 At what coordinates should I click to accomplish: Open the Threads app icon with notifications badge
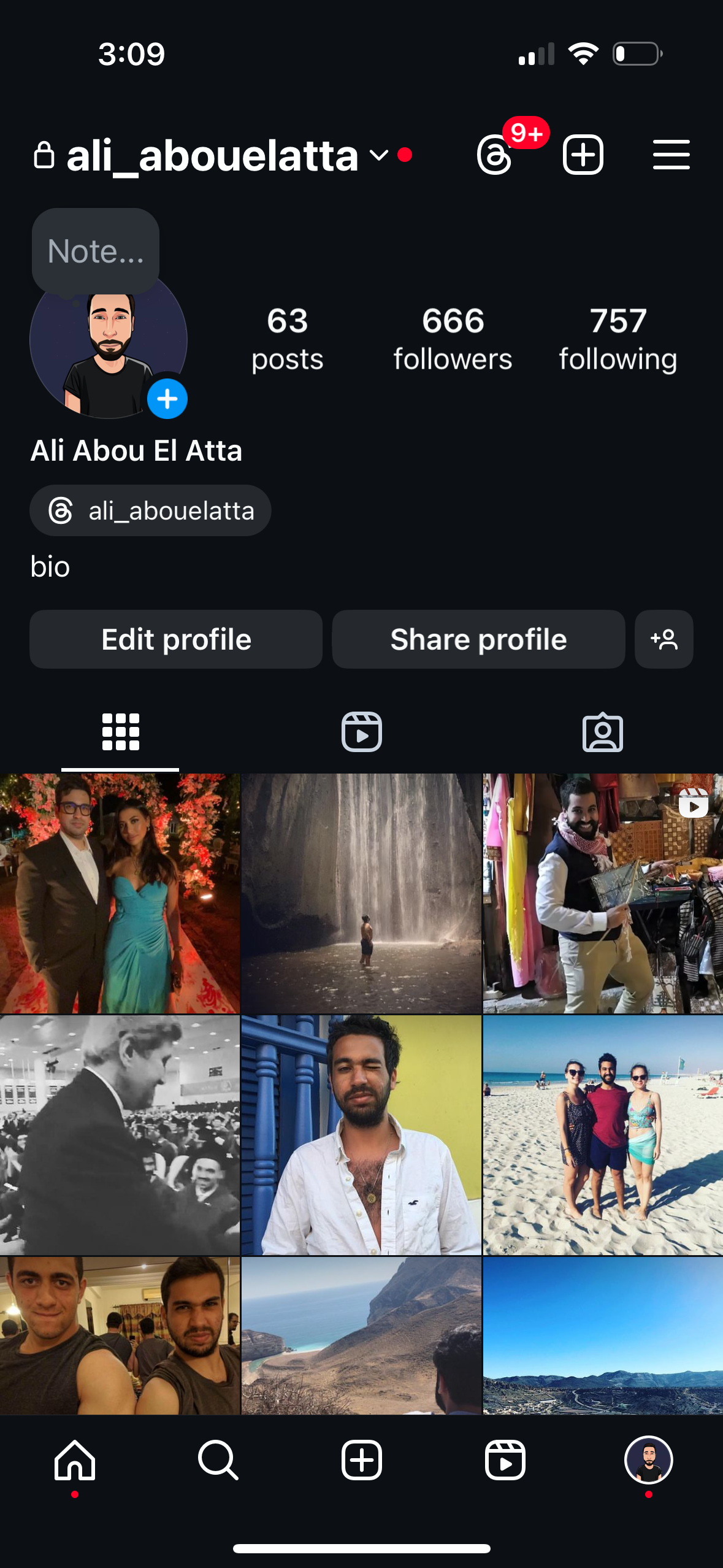click(x=494, y=155)
